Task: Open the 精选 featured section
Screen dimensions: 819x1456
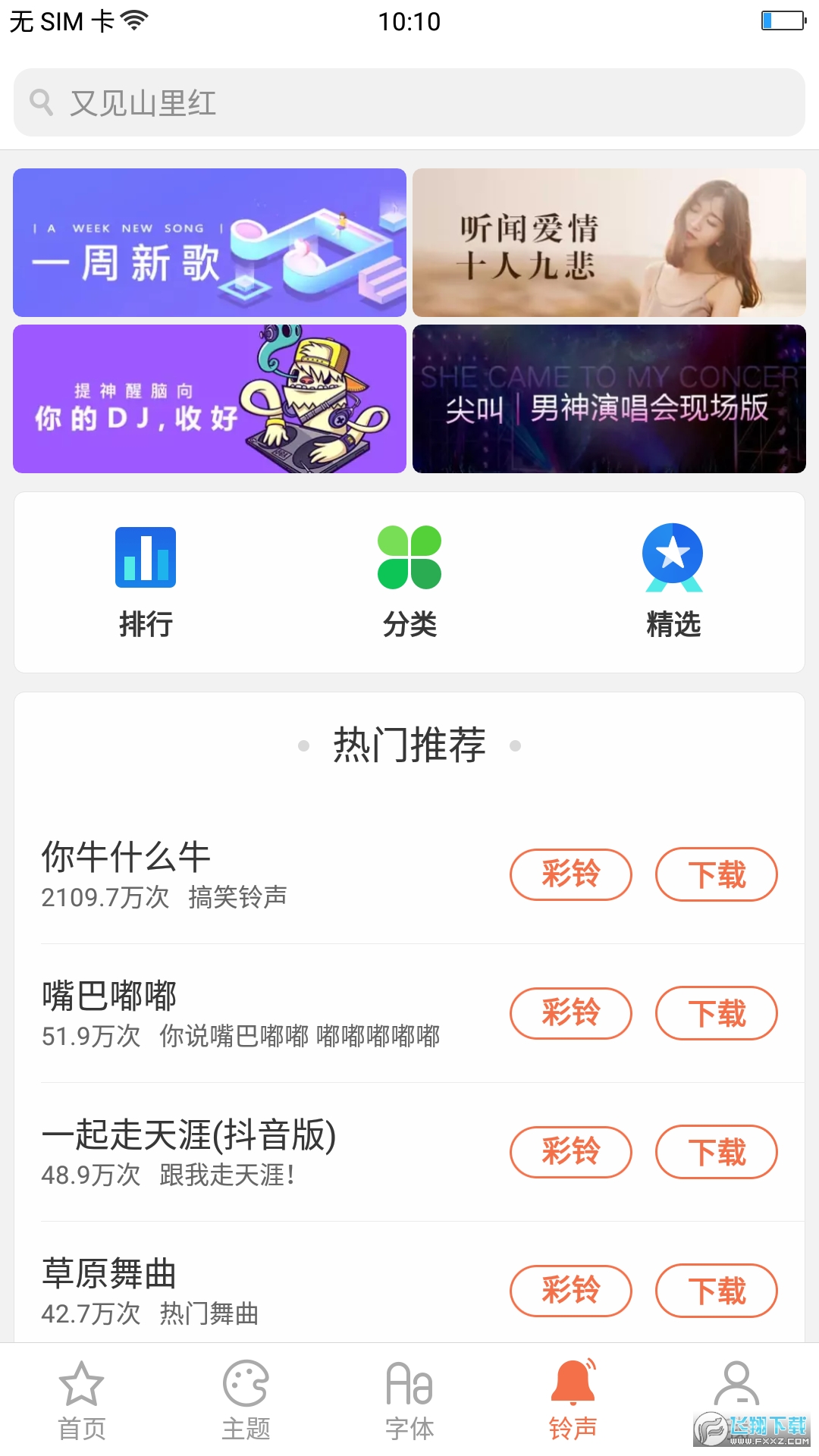Action: click(673, 582)
